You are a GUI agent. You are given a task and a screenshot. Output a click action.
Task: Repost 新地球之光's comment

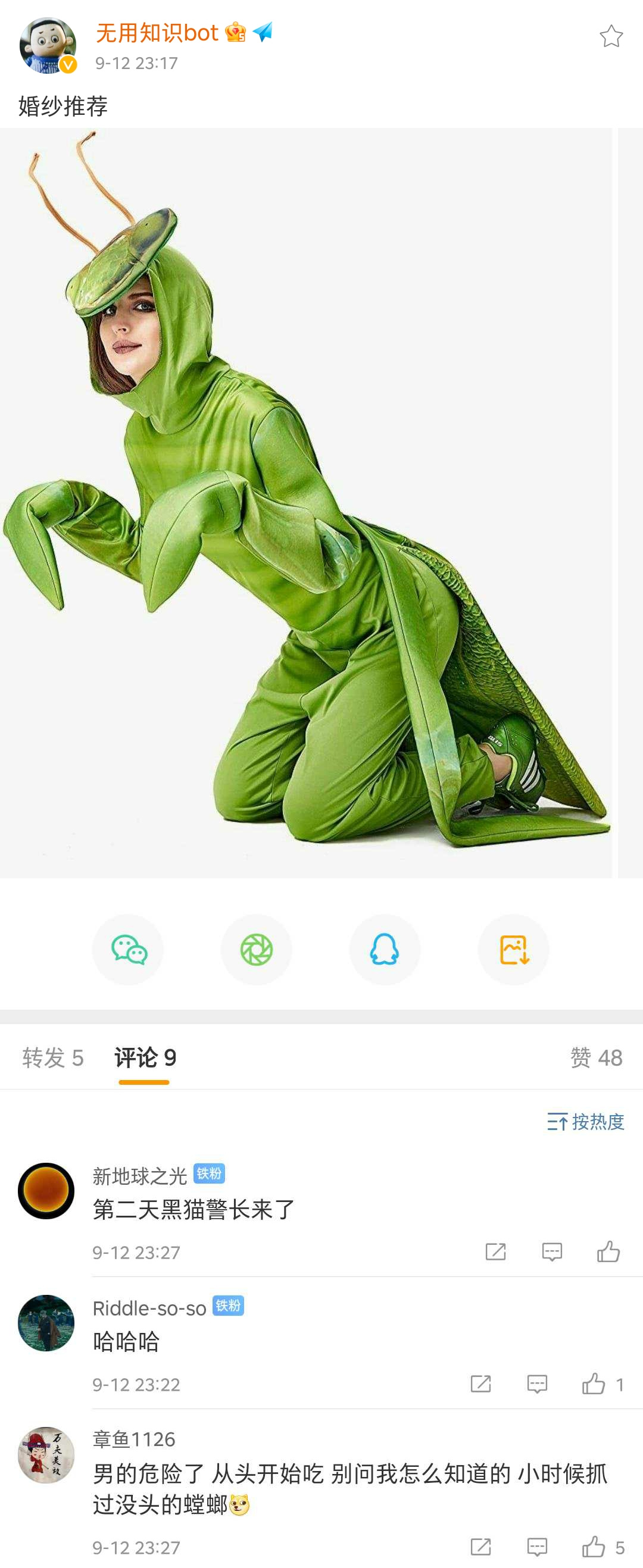coord(495,1252)
